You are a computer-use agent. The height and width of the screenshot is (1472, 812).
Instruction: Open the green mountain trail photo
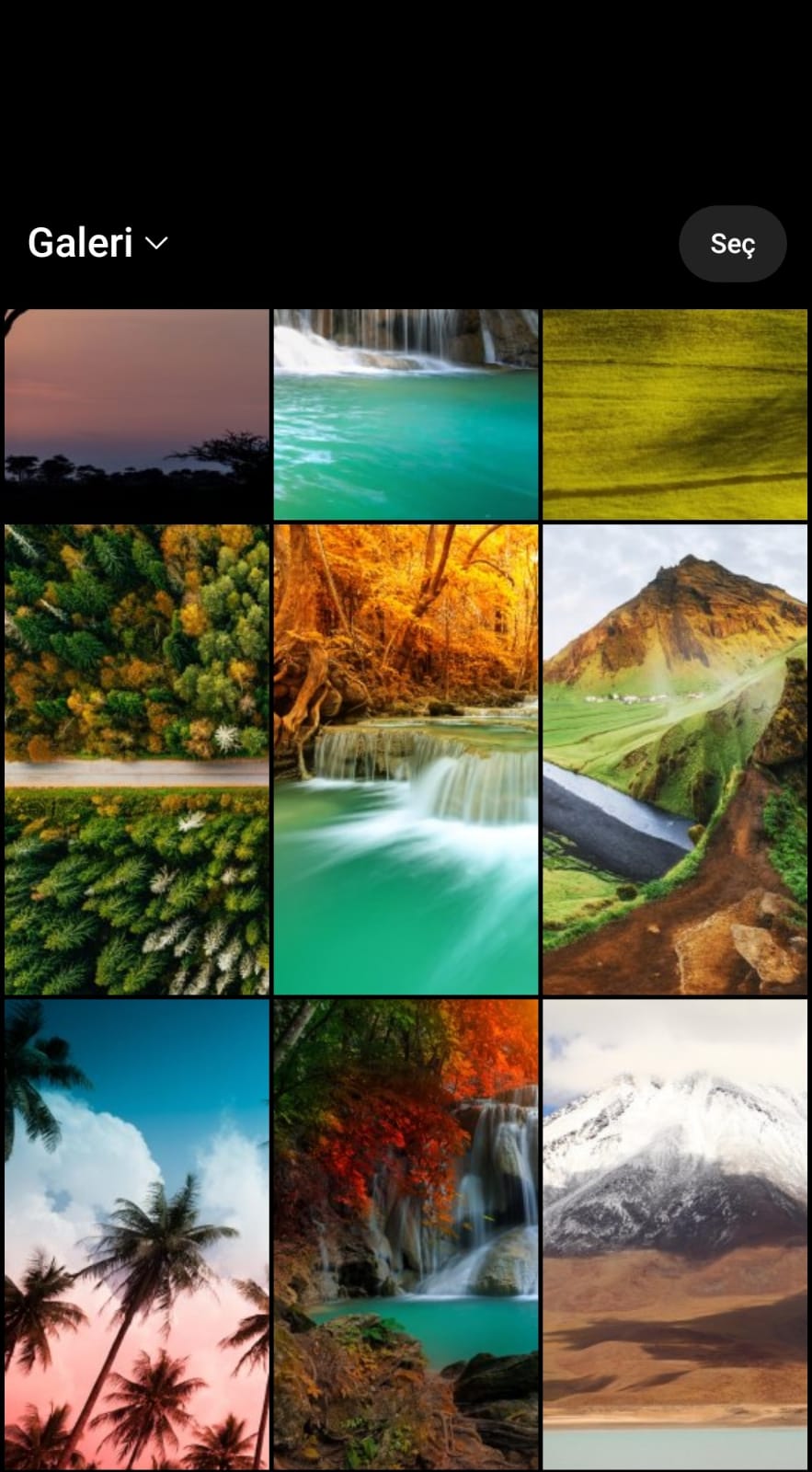(x=675, y=760)
